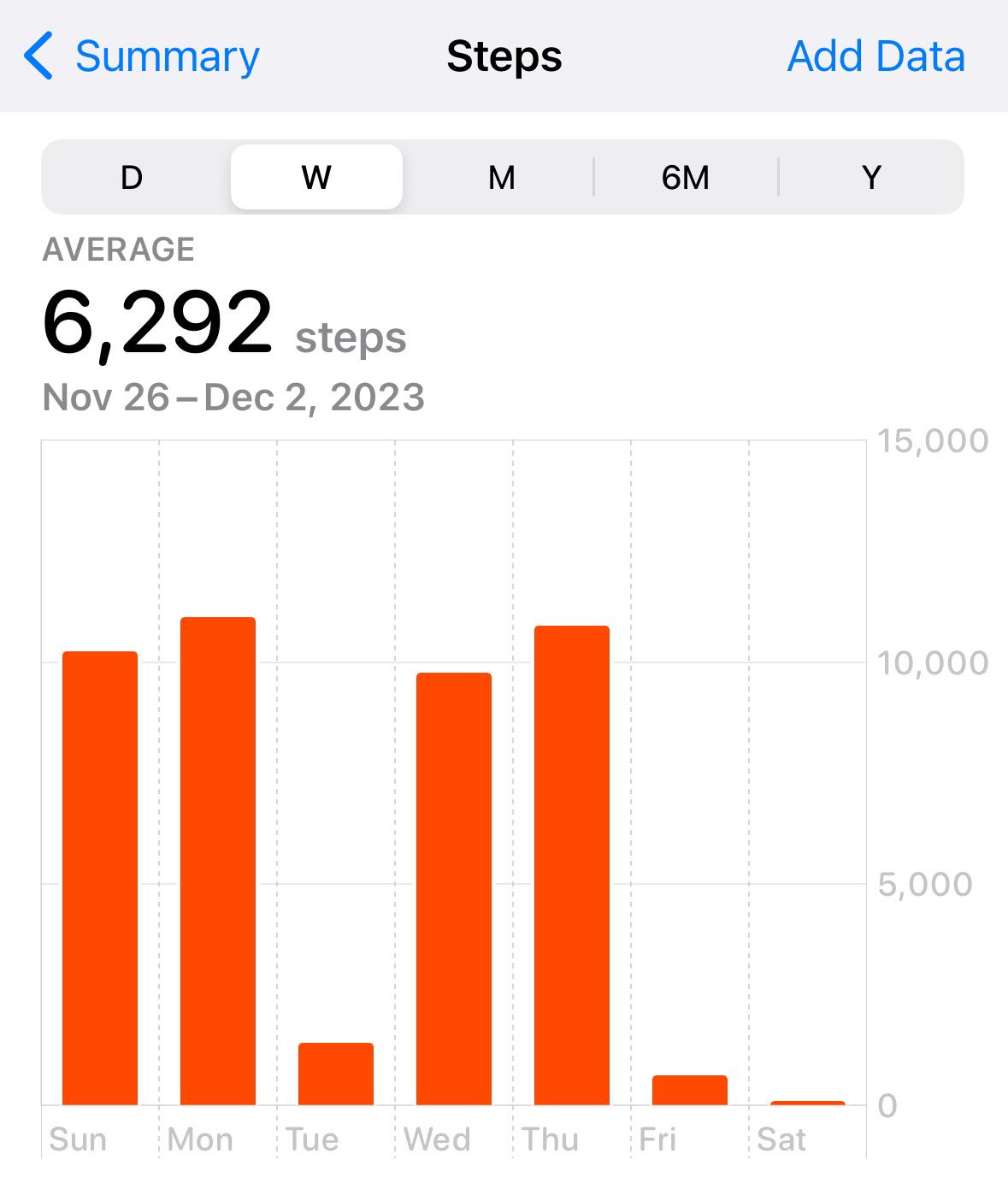Image resolution: width=1008 pixels, height=1189 pixels.
Task: Select the W (week) segment
Action: pos(316,177)
